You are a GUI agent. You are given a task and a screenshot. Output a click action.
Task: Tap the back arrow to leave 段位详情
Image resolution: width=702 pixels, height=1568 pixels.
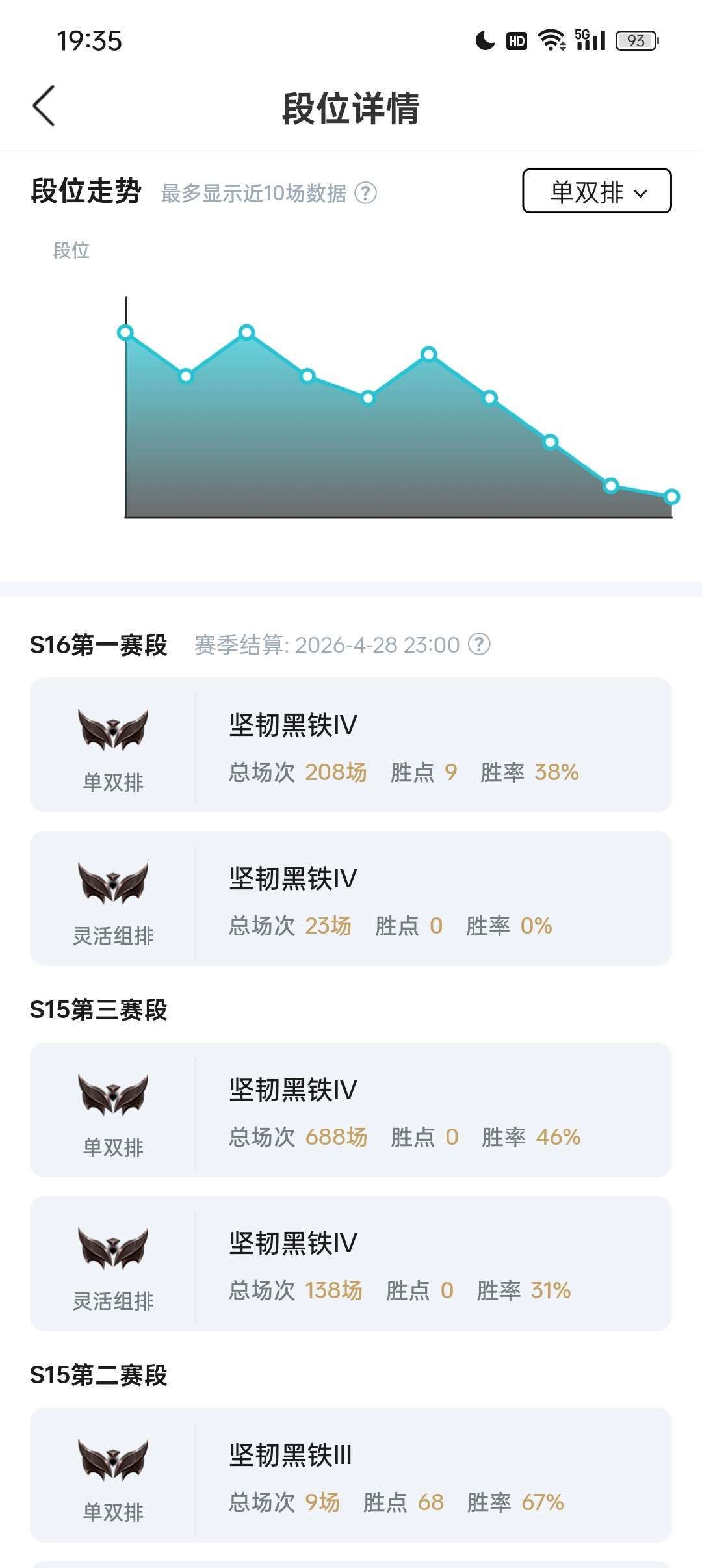point(44,106)
